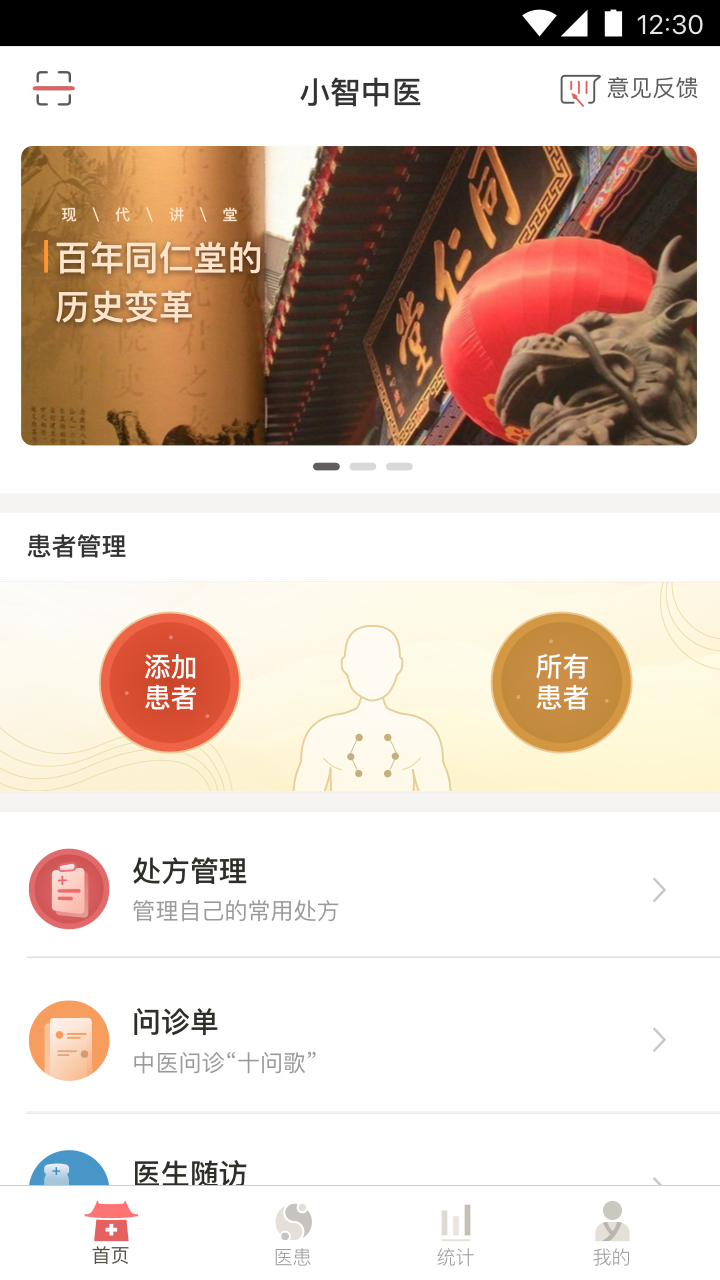
Task: Tap 添加患者 button
Action: point(170,683)
